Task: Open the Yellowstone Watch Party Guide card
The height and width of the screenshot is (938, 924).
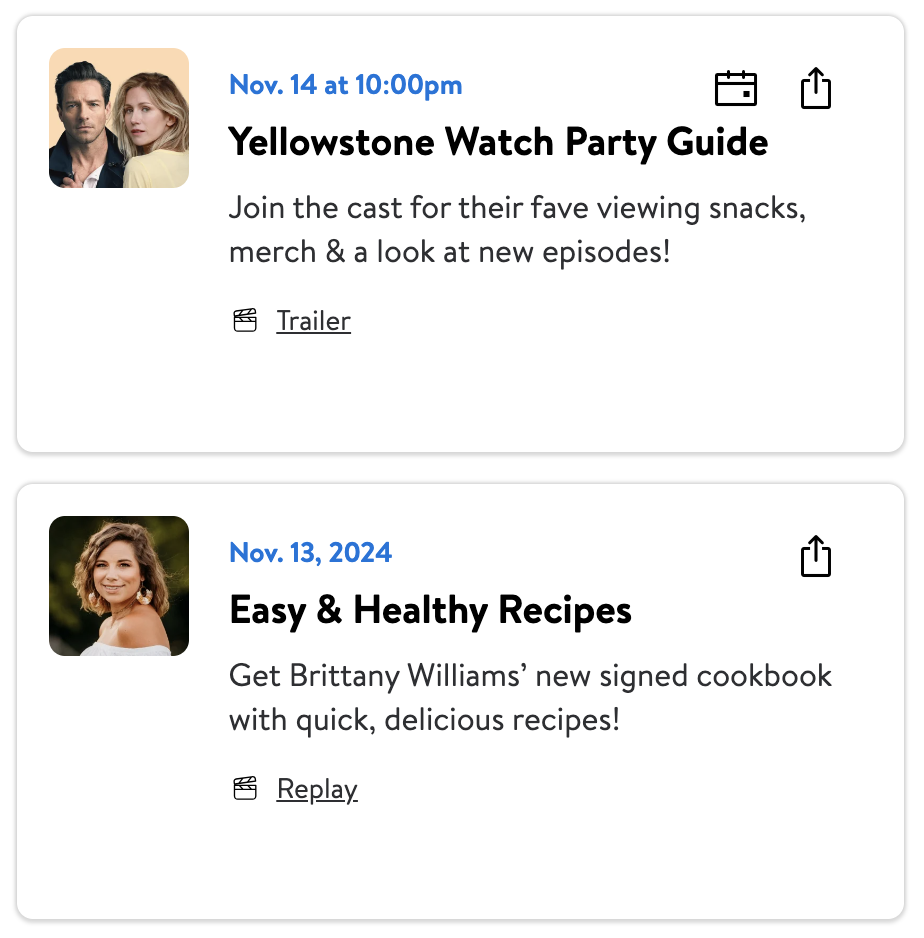Action: click(497, 143)
